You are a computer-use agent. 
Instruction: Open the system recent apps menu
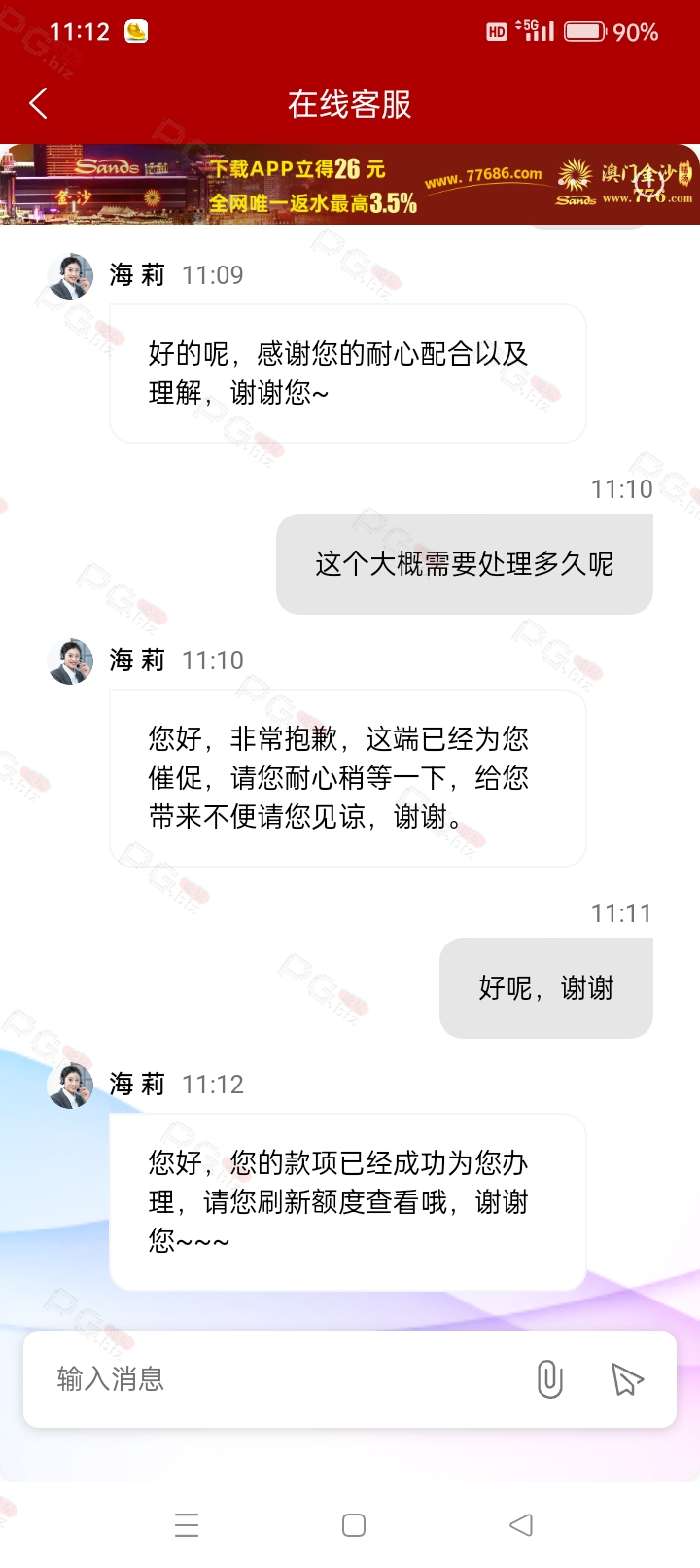coord(187,1524)
